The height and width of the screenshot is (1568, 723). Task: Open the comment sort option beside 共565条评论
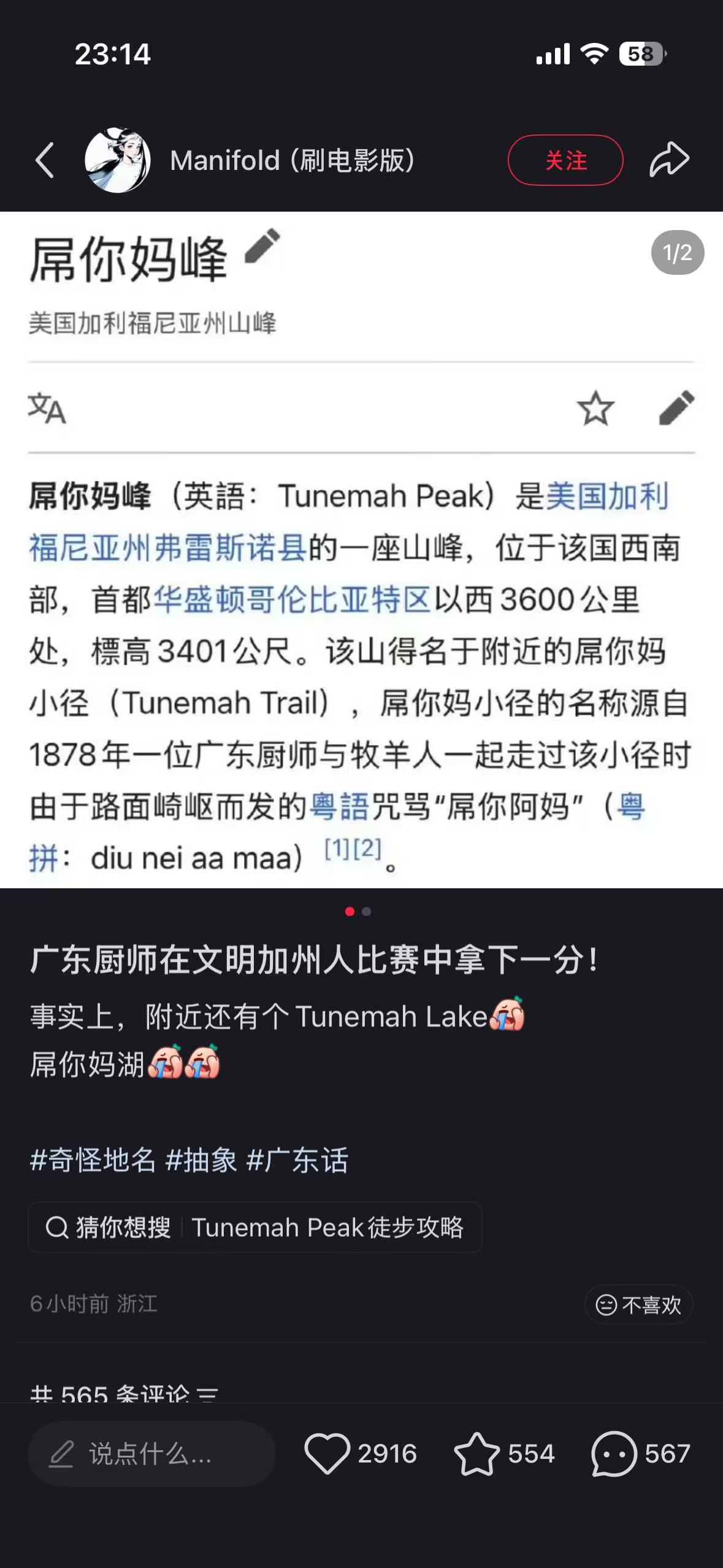coord(208,1395)
